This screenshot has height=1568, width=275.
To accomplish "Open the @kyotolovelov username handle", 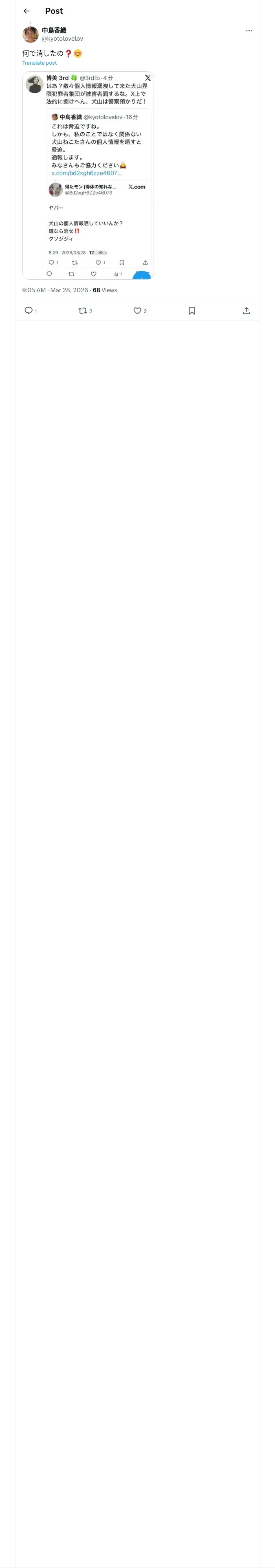I will point(62,39).
